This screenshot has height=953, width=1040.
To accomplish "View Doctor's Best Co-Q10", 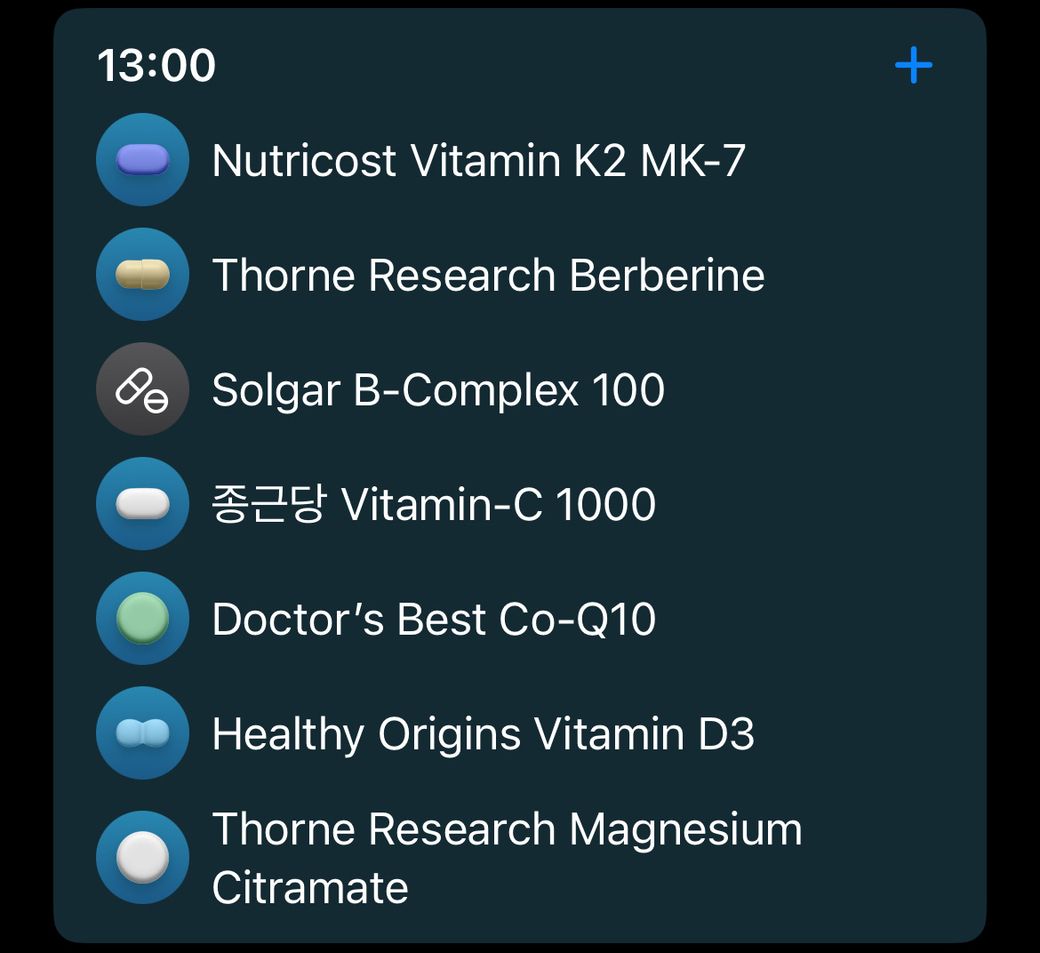I will pos(519,619).
